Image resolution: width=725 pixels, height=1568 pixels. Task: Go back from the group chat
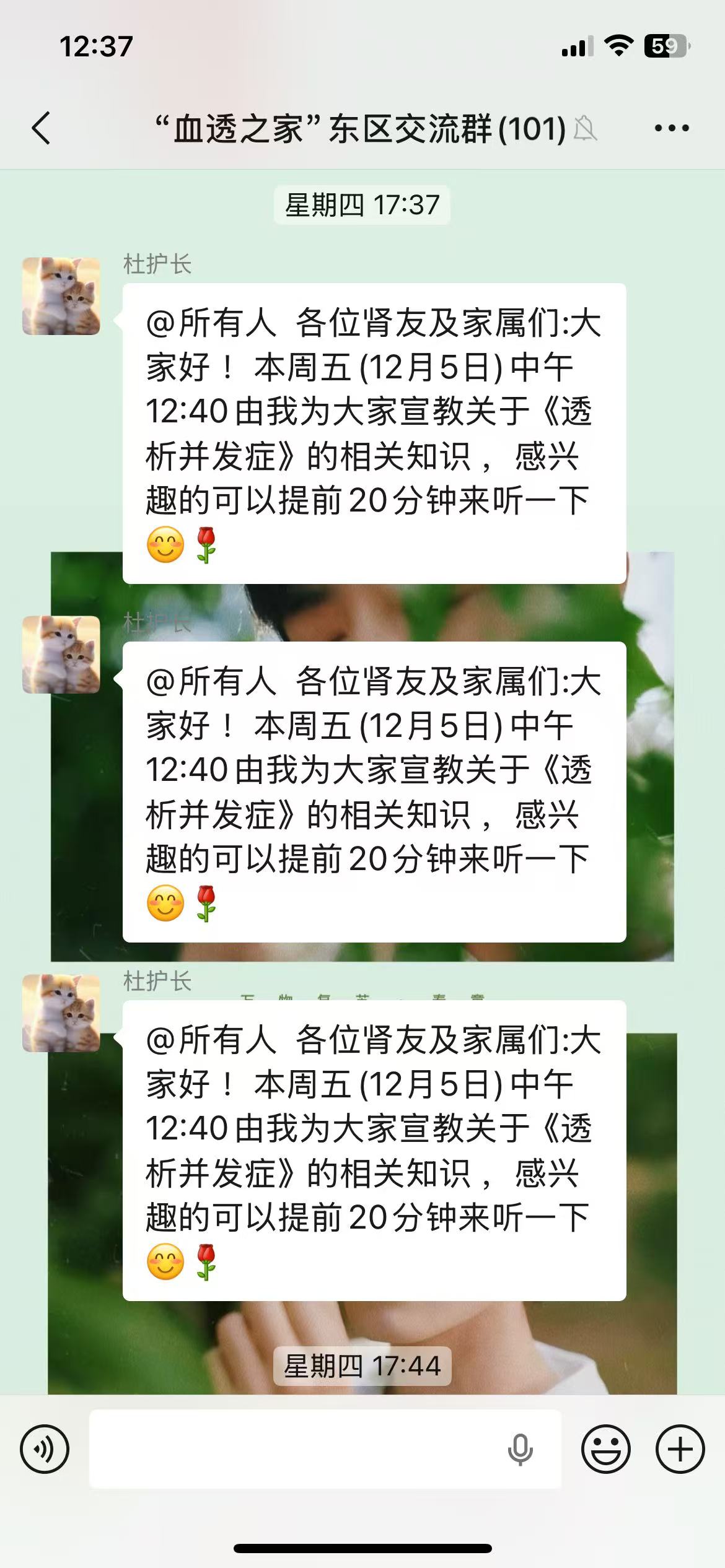(41, 128)
